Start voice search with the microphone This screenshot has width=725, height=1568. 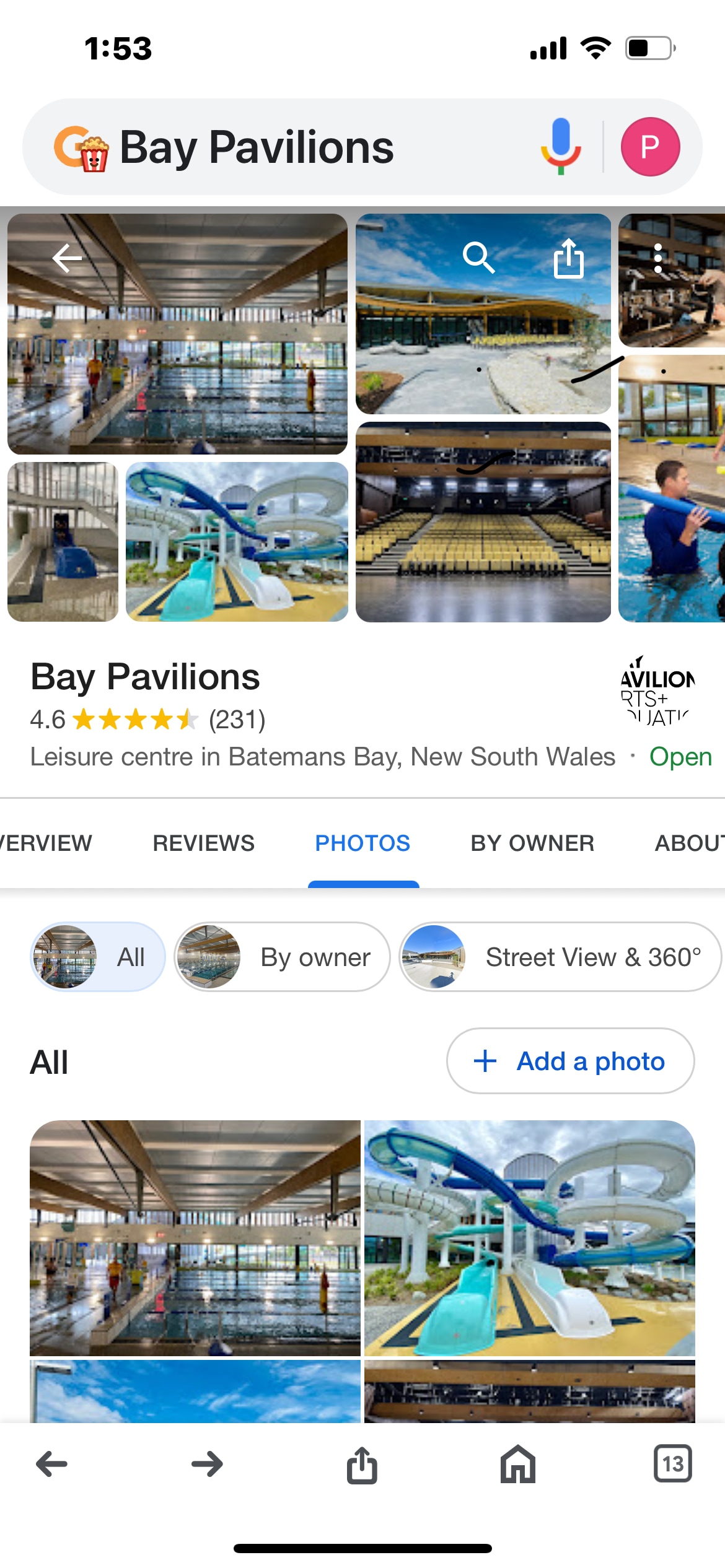click(x=560, y=147)
